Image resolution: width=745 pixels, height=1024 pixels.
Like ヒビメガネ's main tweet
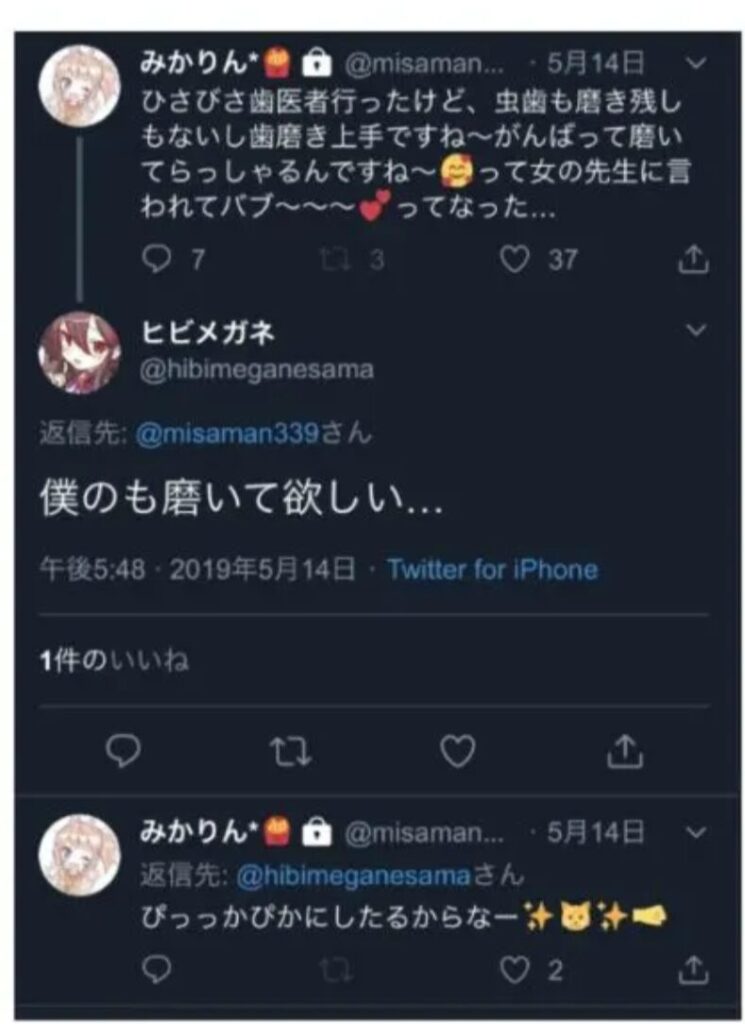pyautogui.click(x=457, y=752)
